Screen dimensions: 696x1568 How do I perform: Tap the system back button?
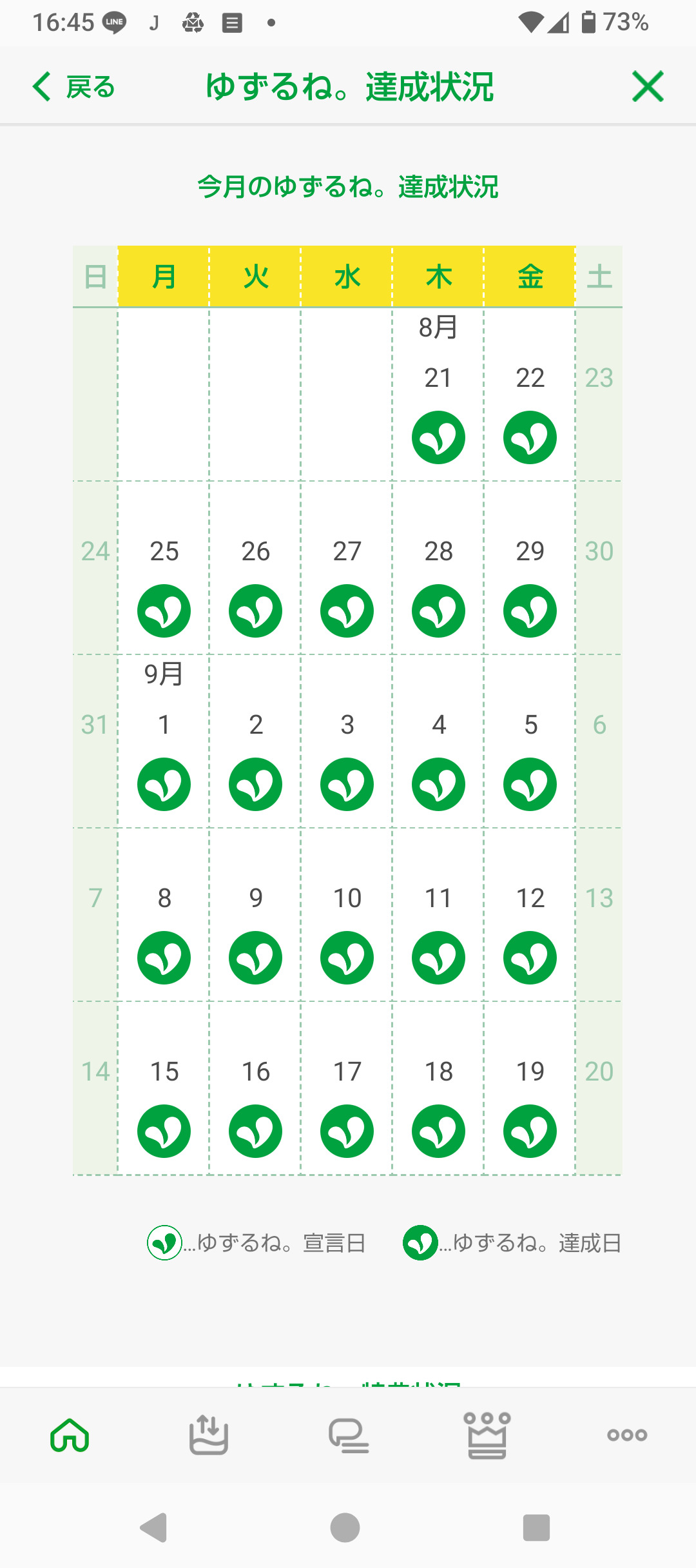154,1527
